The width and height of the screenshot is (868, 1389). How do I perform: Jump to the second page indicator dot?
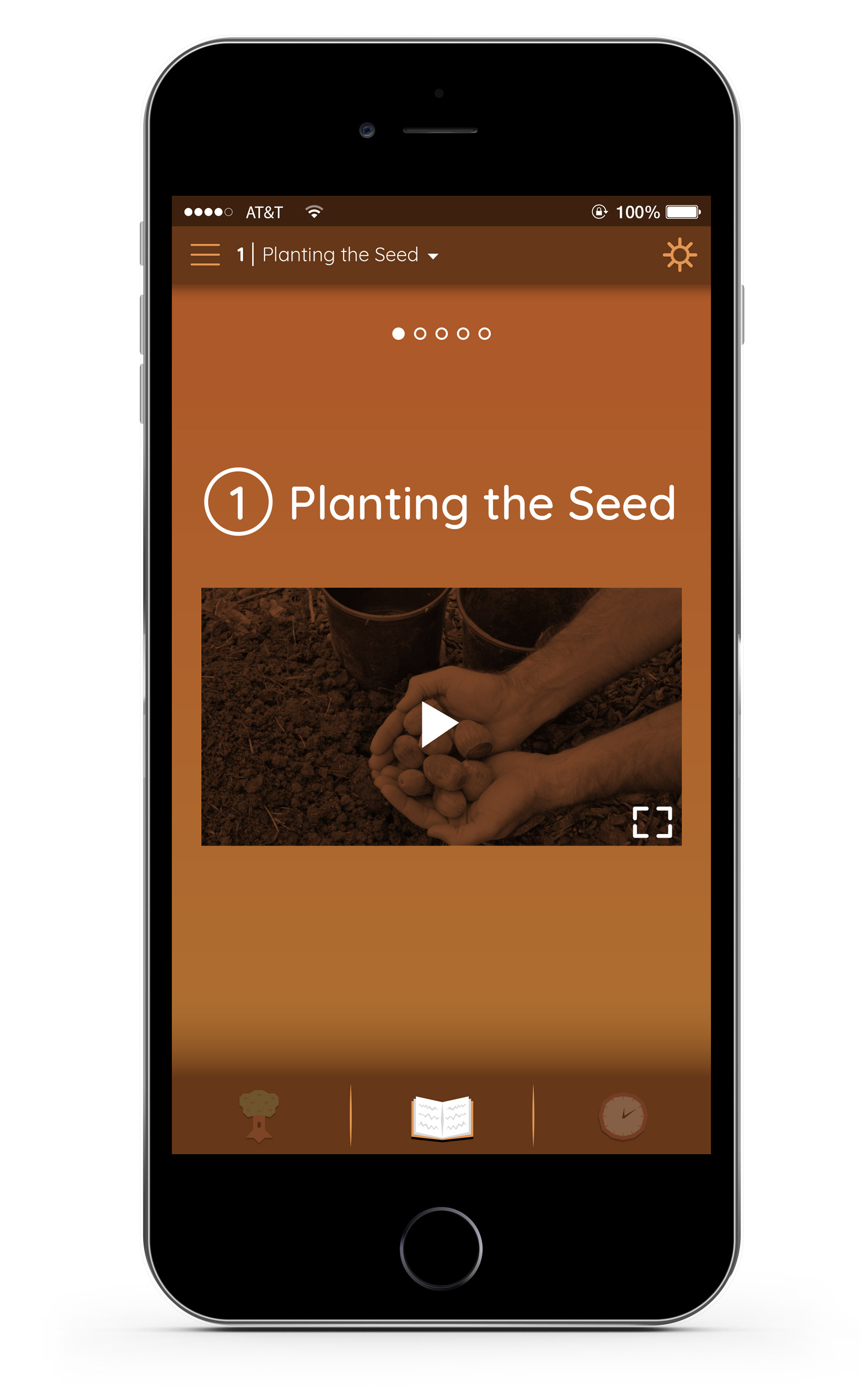420,334
